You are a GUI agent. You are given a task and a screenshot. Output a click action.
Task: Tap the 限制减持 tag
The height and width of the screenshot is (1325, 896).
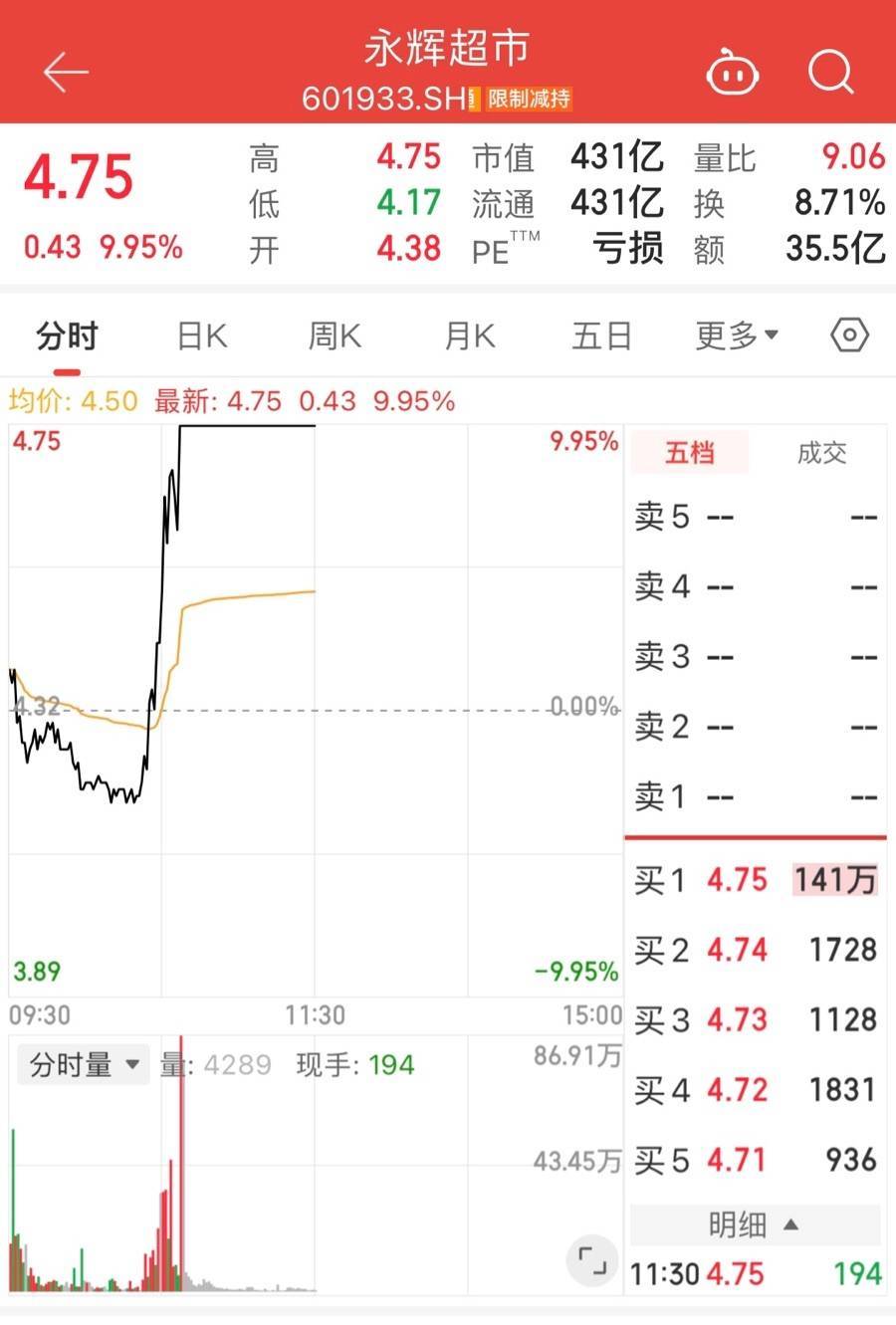click(528, 99)
